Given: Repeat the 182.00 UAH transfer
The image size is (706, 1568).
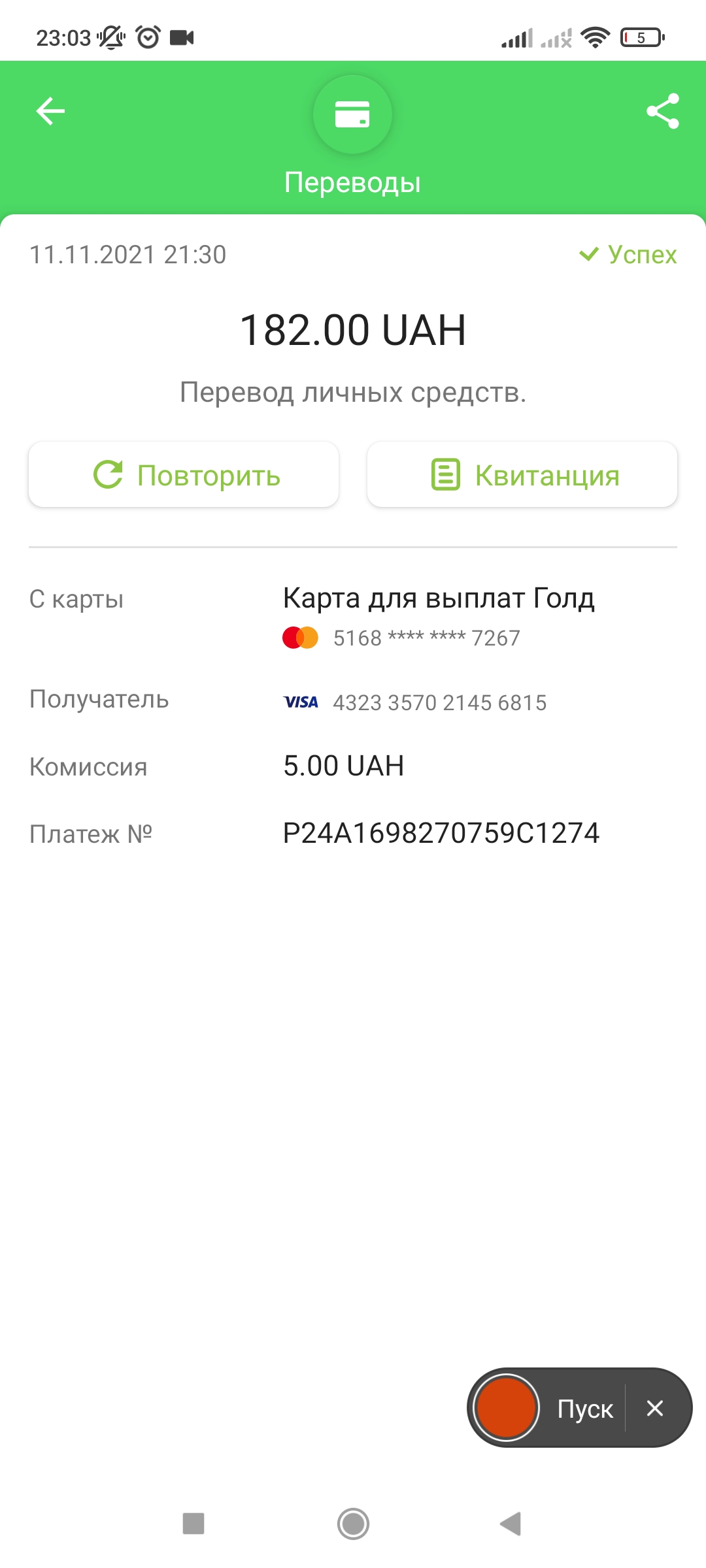Looking at the screenshot, I should coord(184,475).
